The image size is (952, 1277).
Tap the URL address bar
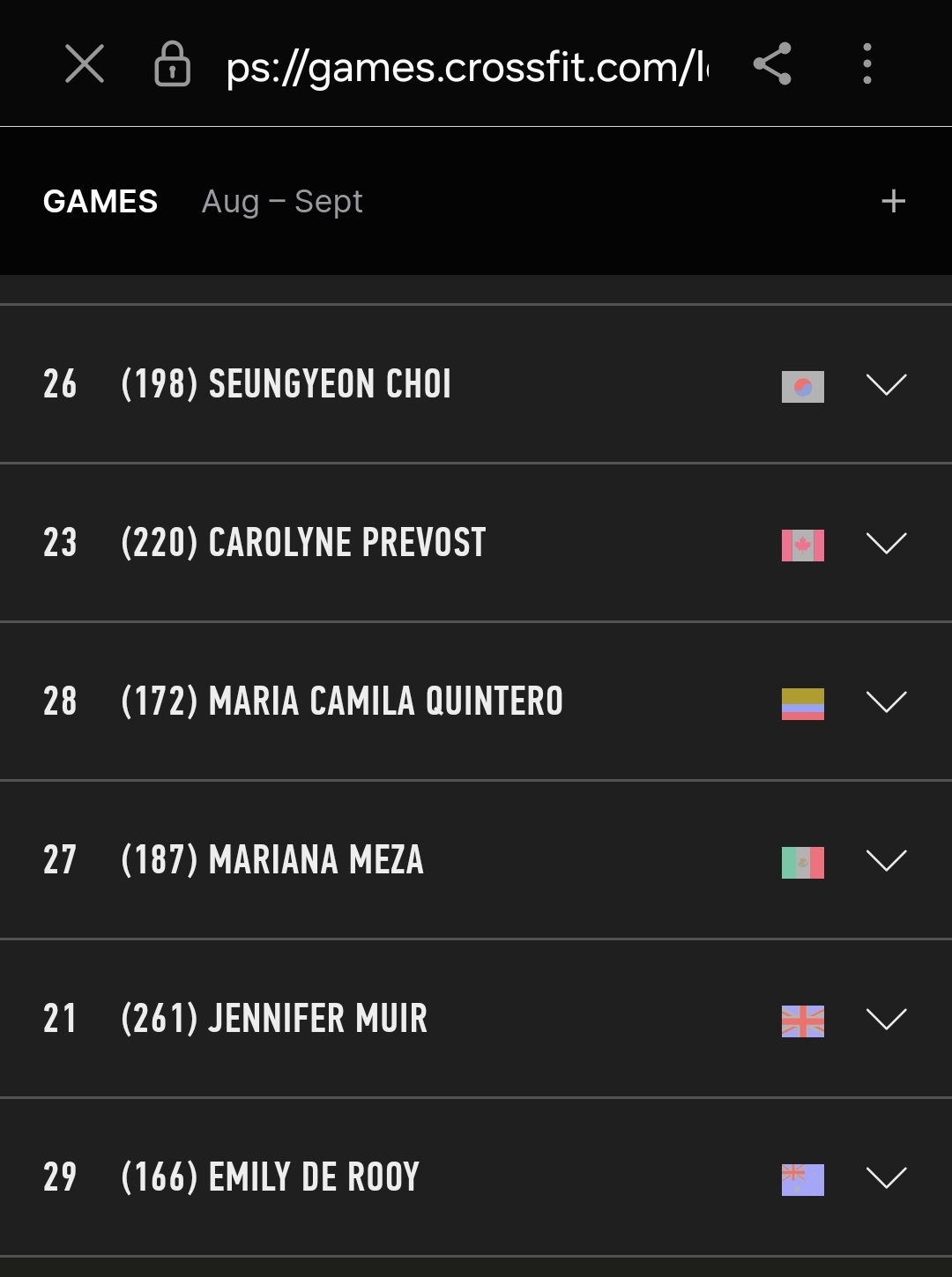467,66
